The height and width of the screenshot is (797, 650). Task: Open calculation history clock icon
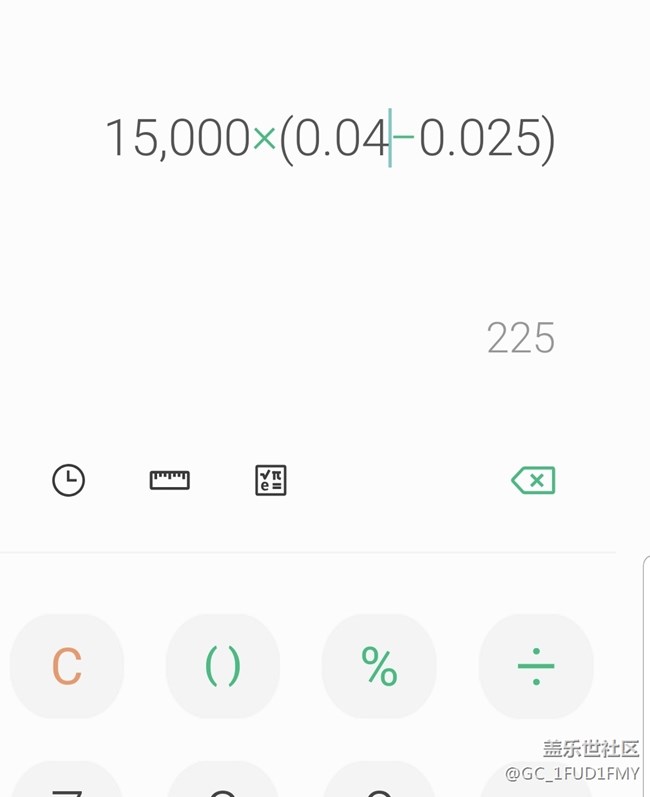(x=68, y=480)
